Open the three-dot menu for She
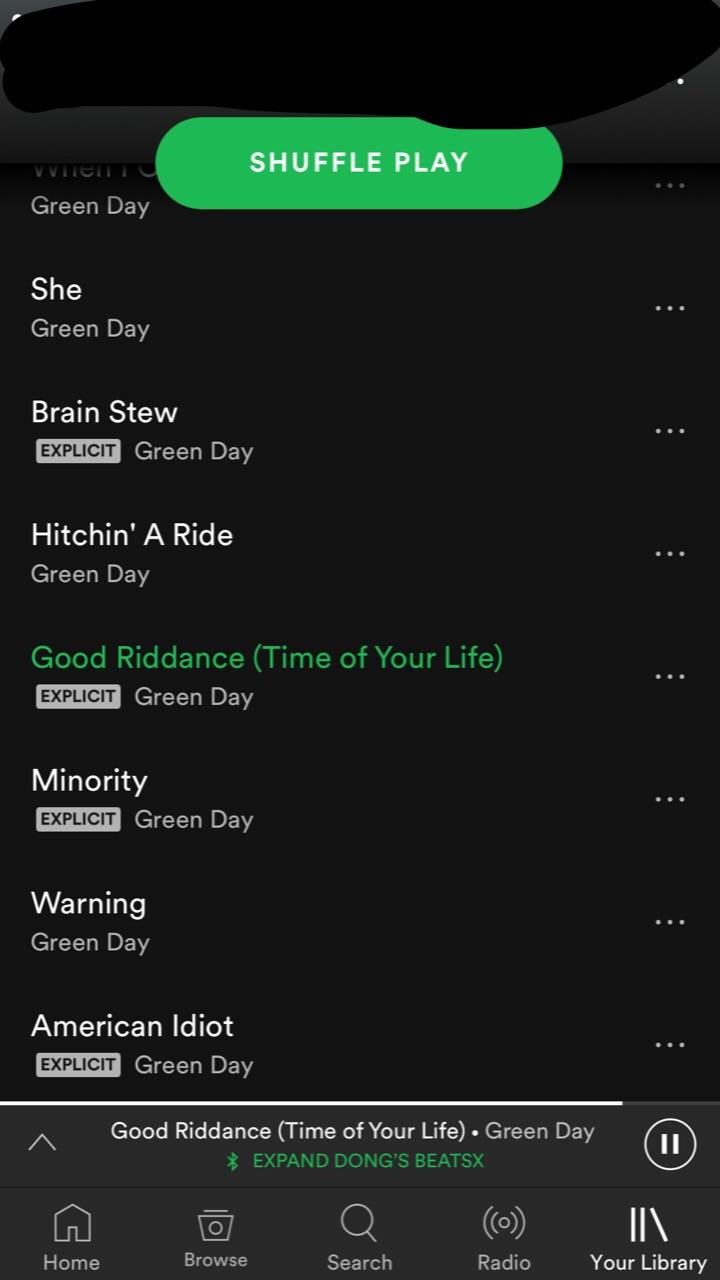 tap(669, 307)
